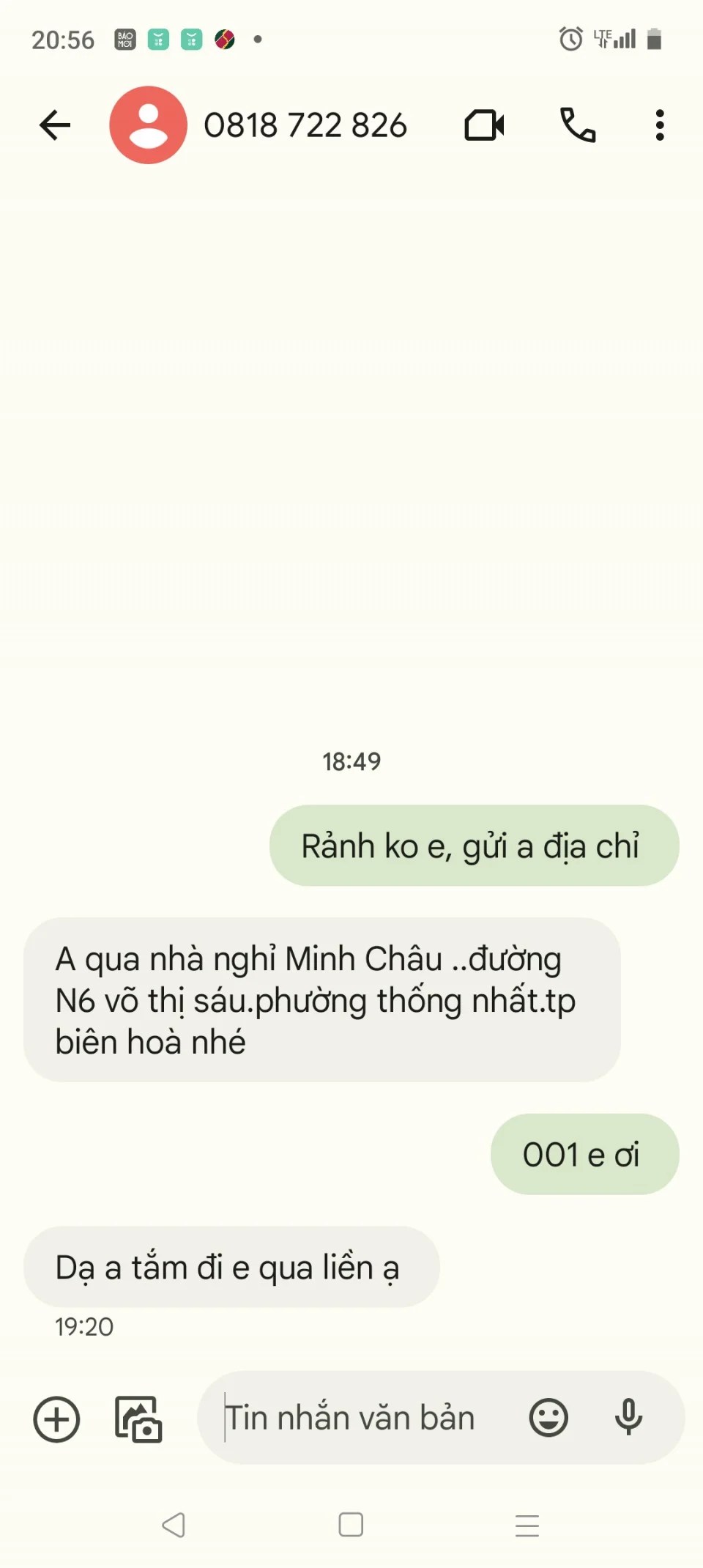Tap the system back triangle button
This screenshot has width=703, height=1568.
pos(174,1525)
